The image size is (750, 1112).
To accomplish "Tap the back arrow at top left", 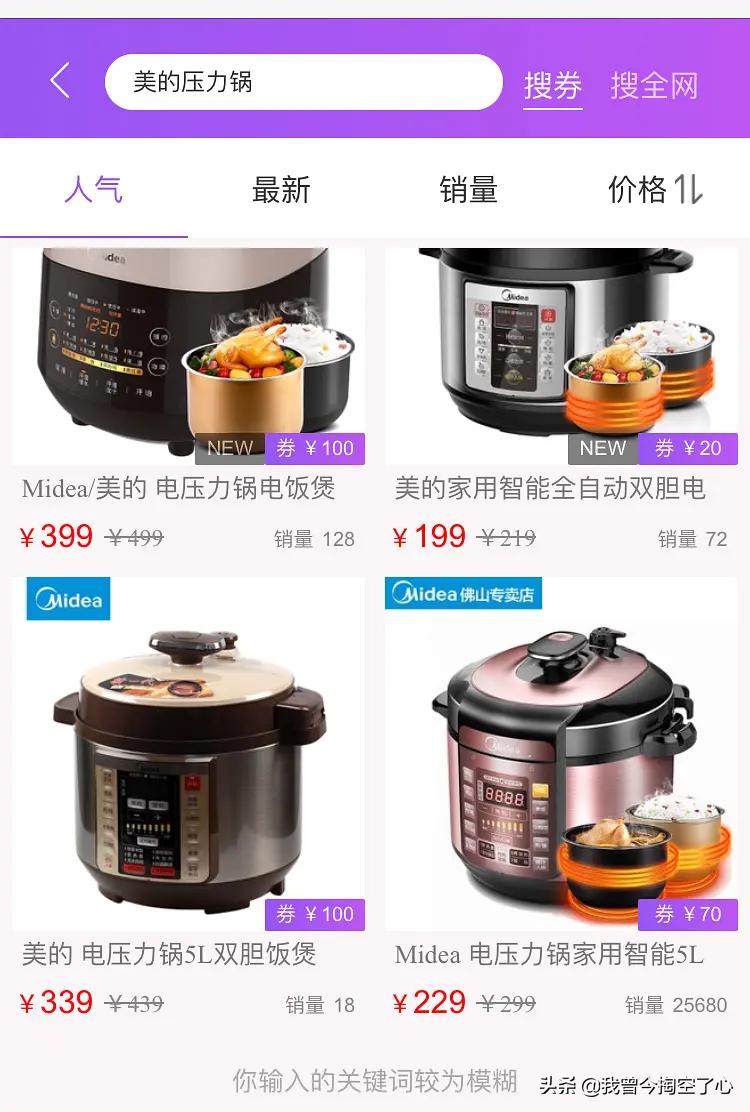I will click(x=58, y=80).
